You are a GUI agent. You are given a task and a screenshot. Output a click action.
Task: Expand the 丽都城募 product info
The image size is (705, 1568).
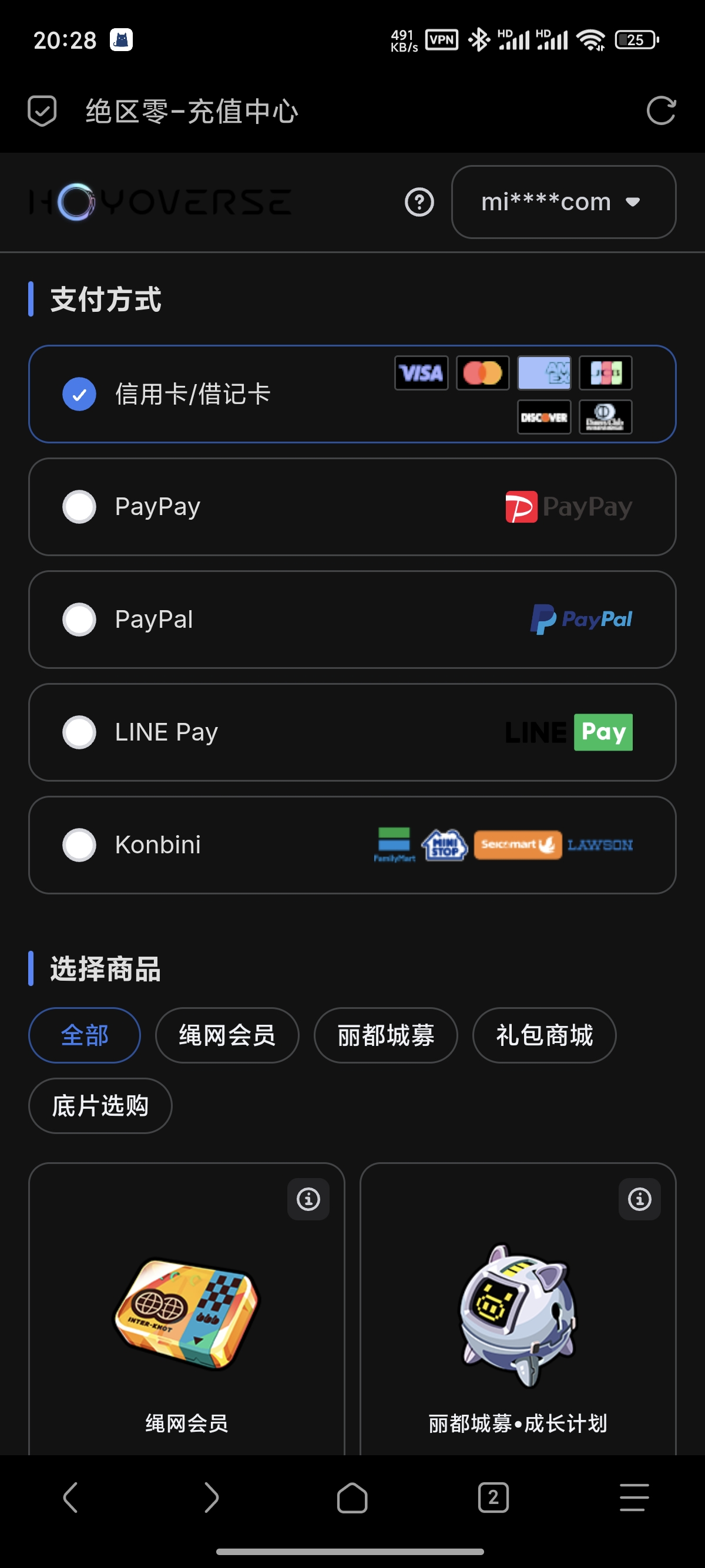(639, 1199)
